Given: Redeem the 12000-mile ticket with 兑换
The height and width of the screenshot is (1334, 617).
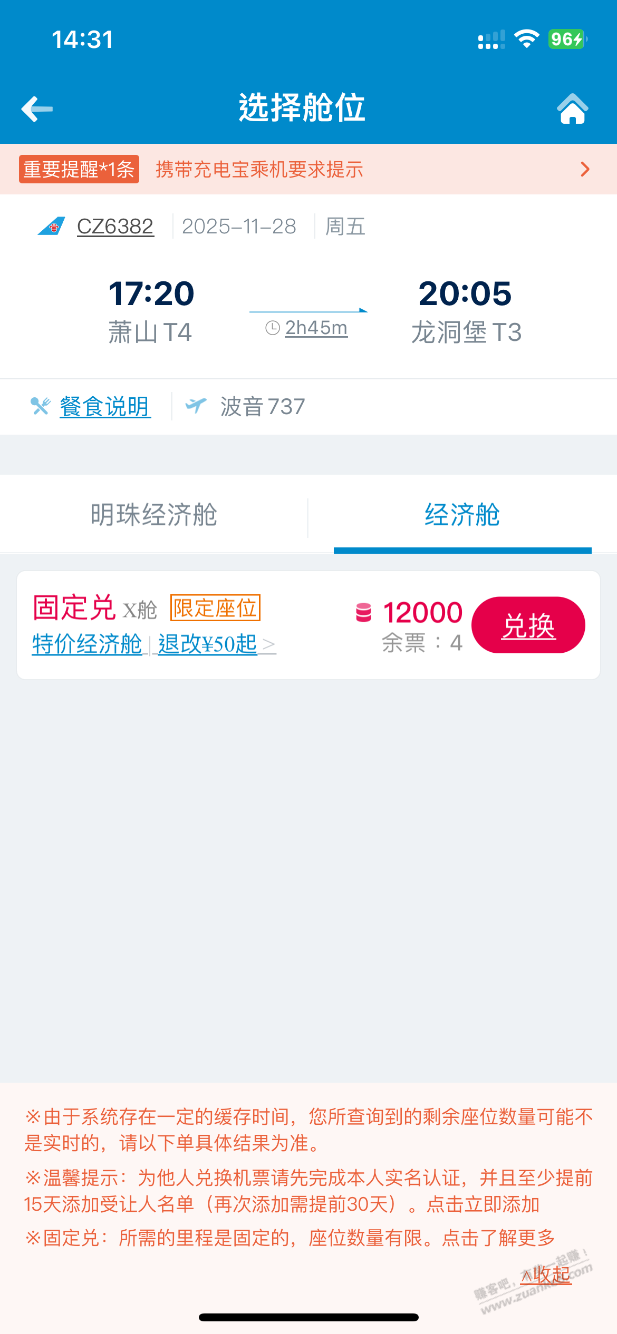Looking at the screenshot, I should coord(527,626).
